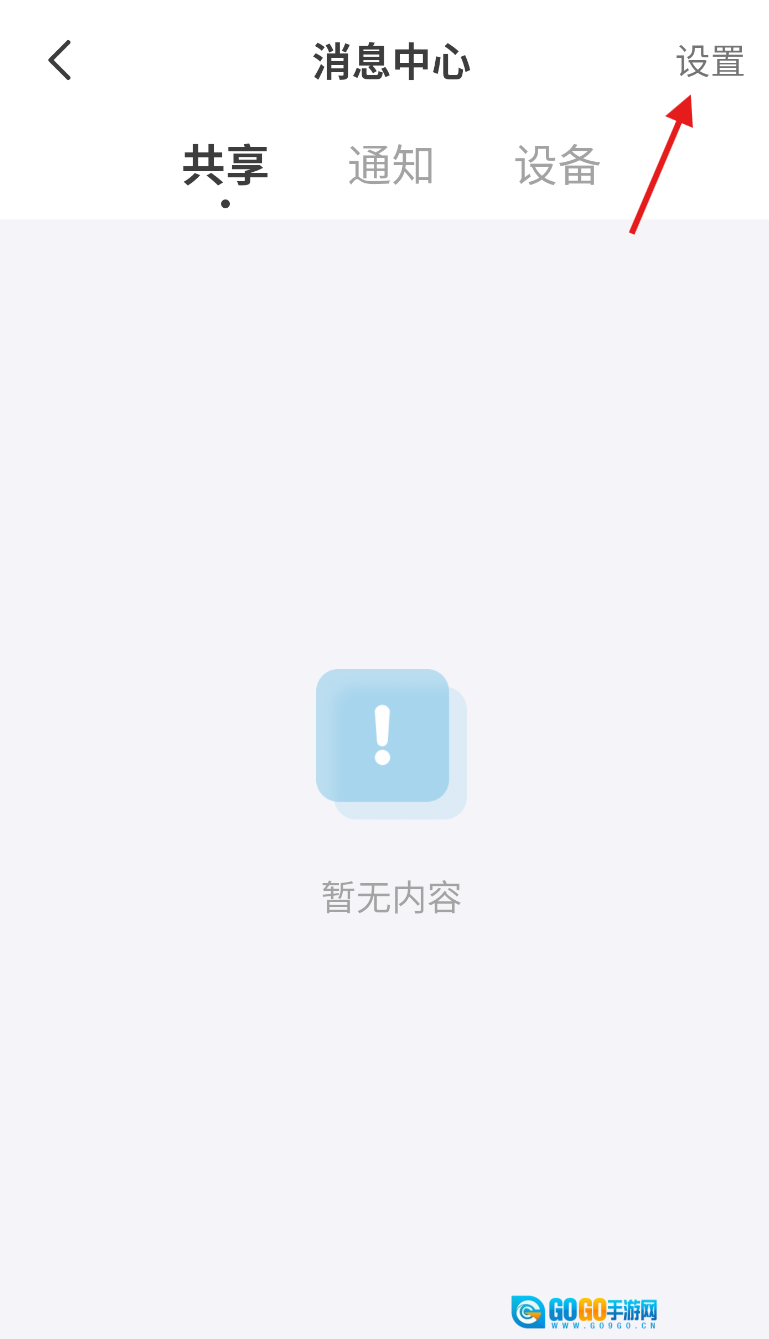Select the 共享 tab
769x1339 pixels.
(225, 166)
